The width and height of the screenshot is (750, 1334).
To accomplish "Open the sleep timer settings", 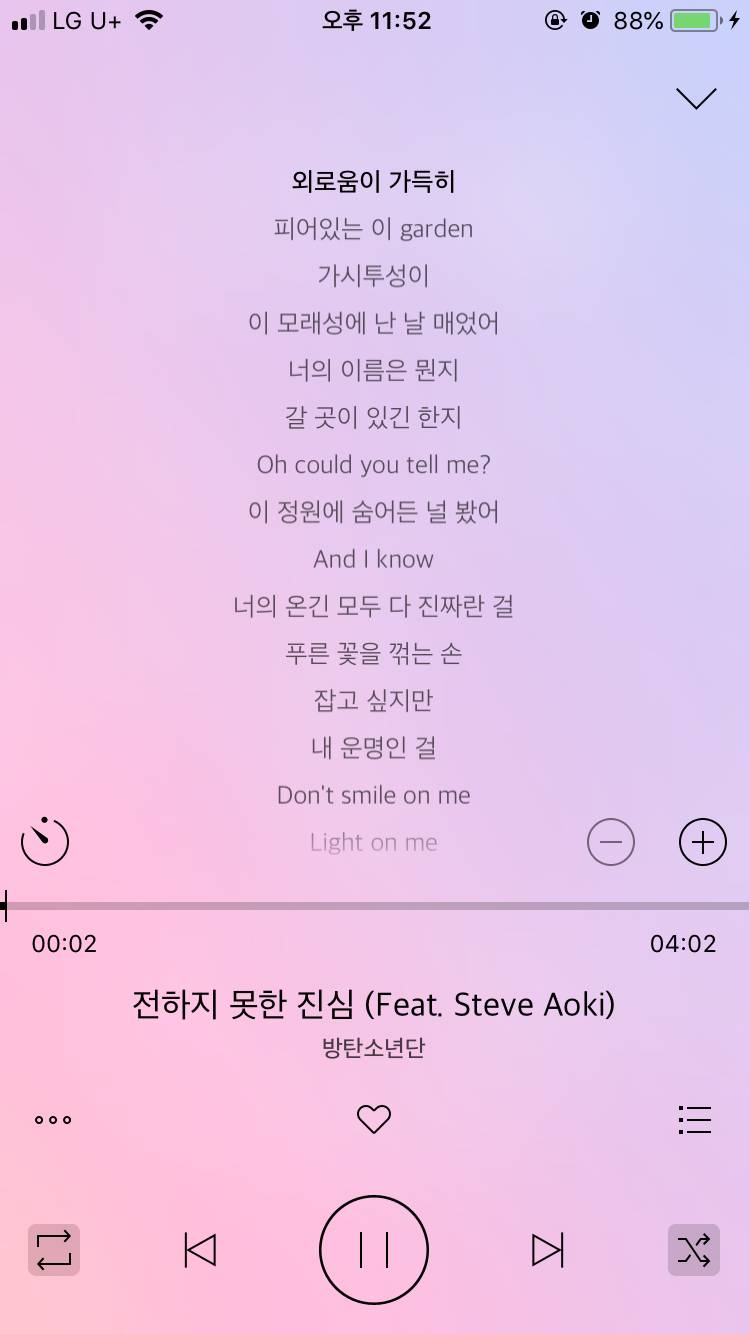I will 44,841.
